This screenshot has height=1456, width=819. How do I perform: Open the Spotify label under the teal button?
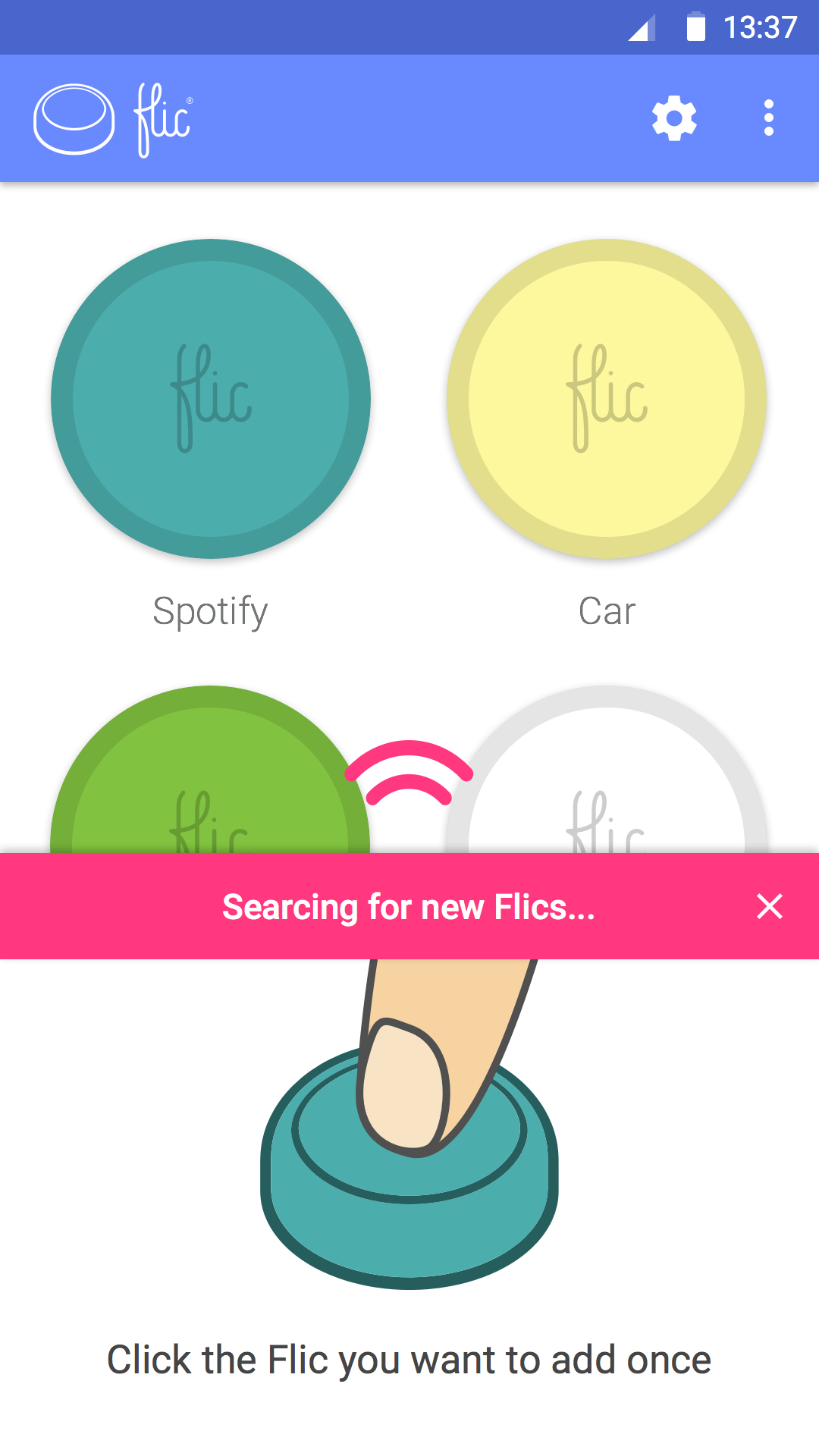210,610
